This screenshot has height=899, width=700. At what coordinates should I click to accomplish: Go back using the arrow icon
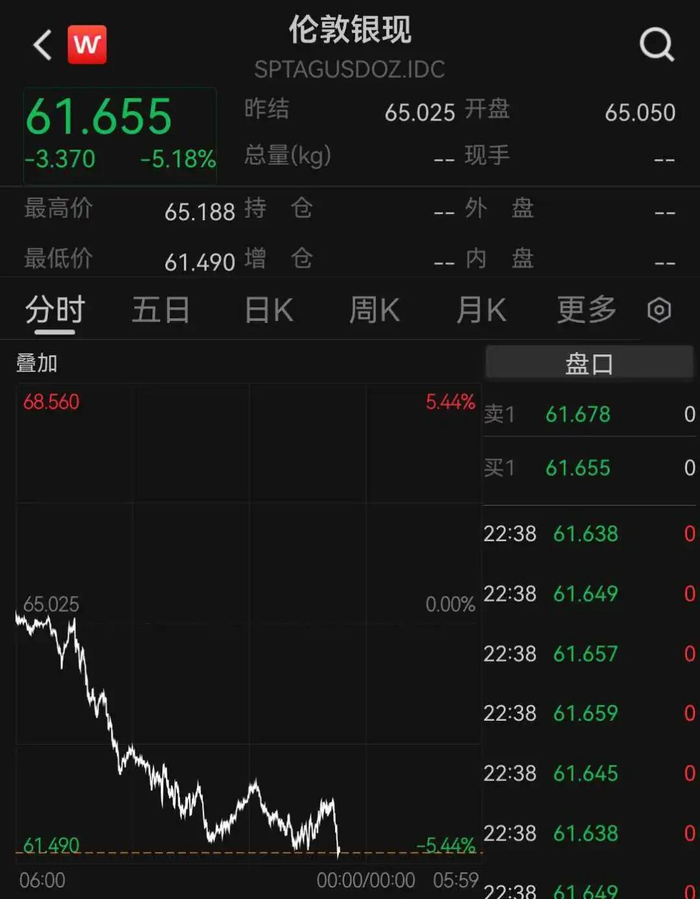tap(42, 45)
